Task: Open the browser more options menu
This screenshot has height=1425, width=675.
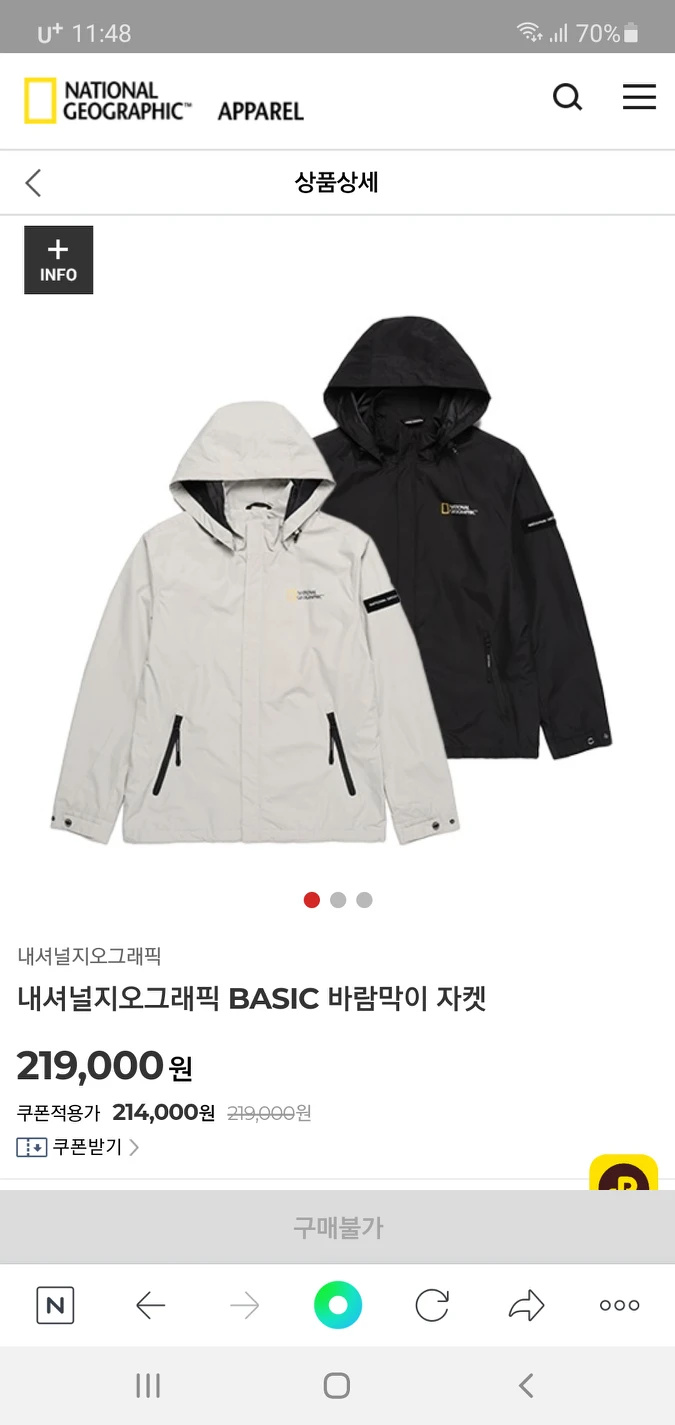Action: 619,1305
